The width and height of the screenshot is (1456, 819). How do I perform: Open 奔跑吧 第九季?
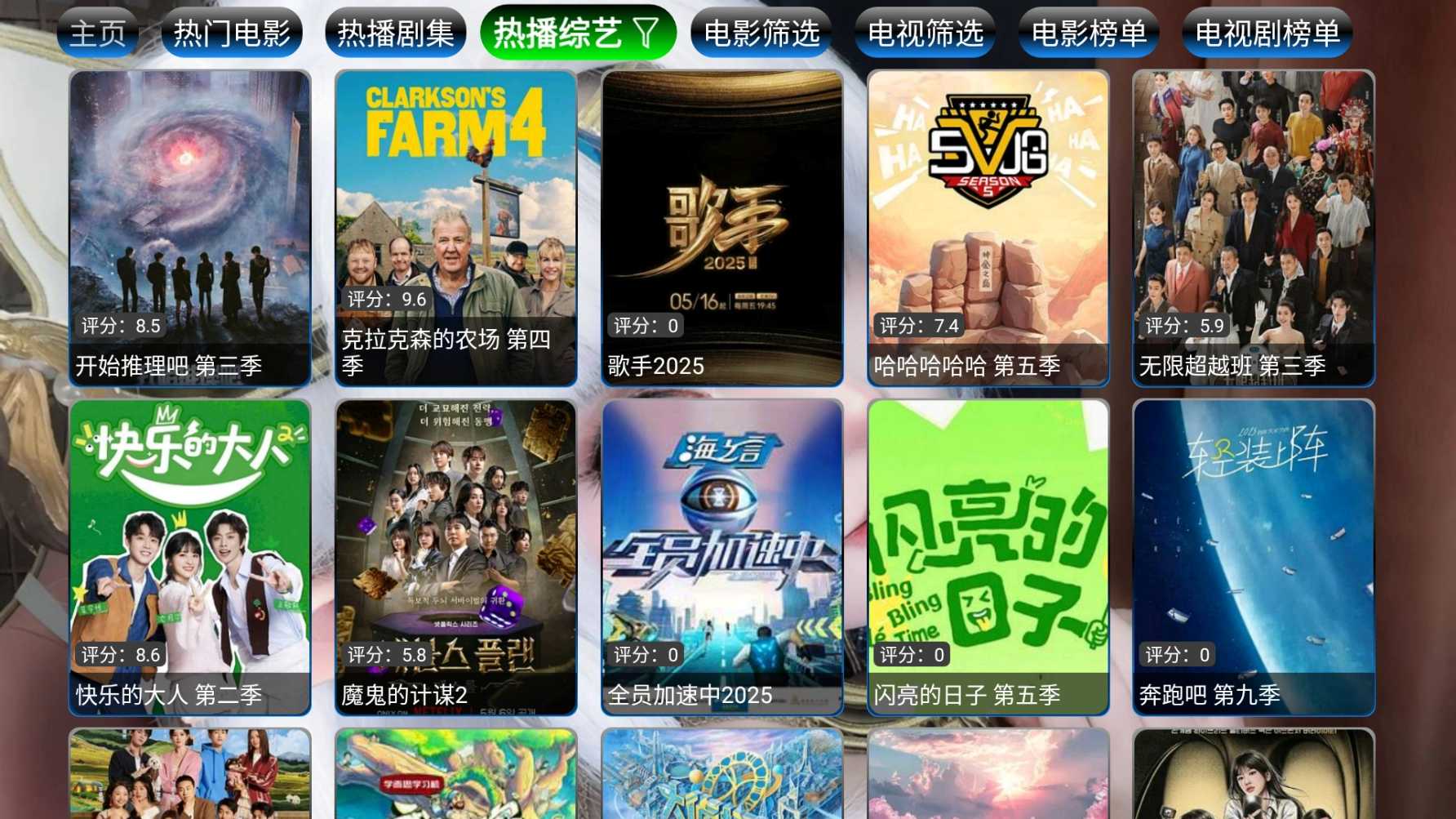click(1254, 557)
